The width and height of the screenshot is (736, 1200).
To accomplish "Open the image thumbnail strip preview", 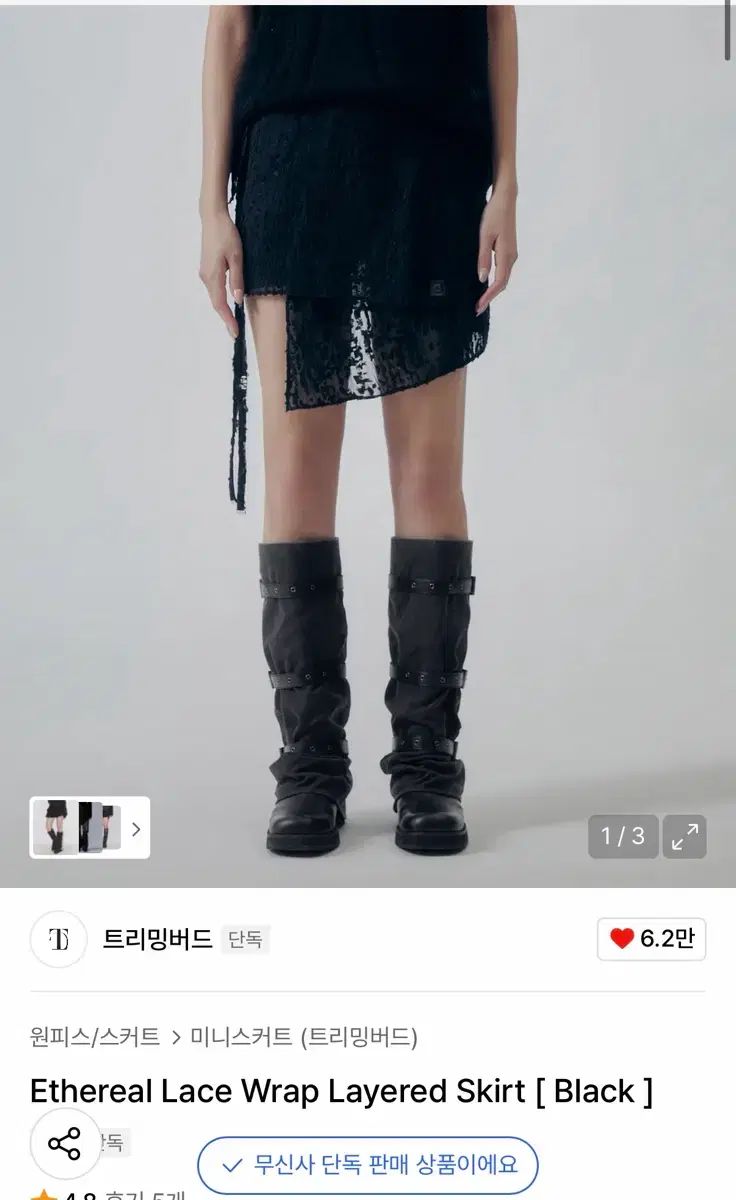I will point(90,828).
